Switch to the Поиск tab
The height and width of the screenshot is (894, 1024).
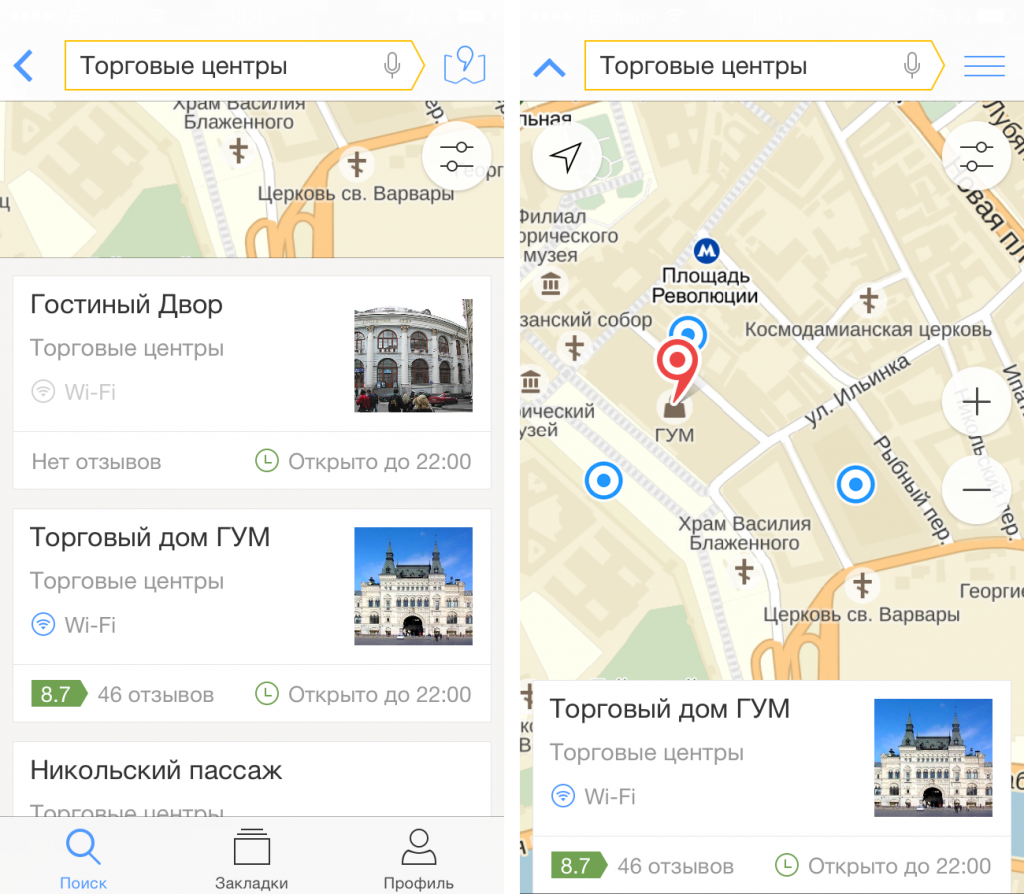[x=83, y=859]
